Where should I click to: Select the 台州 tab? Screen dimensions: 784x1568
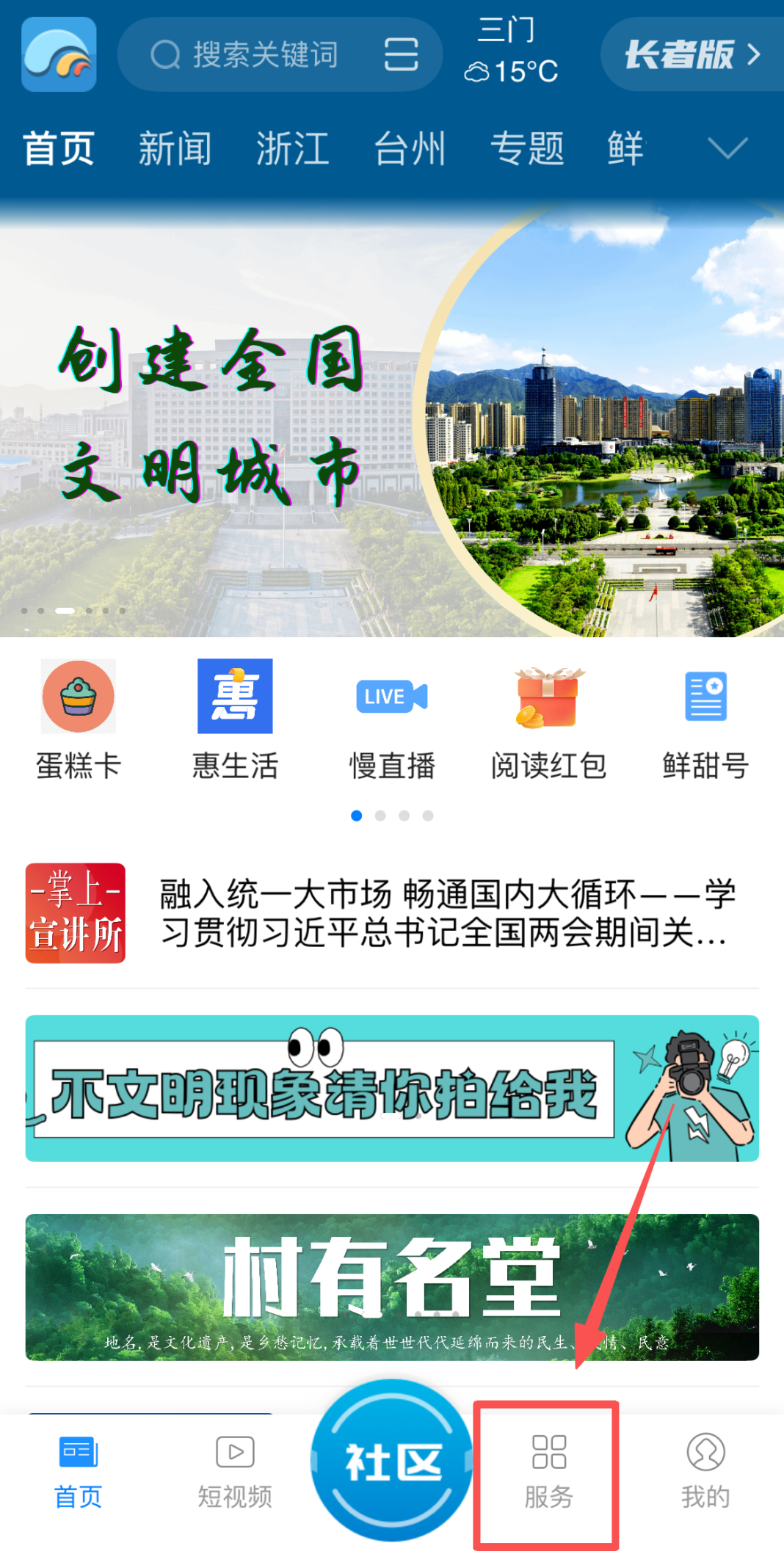(x=410, y=149)
